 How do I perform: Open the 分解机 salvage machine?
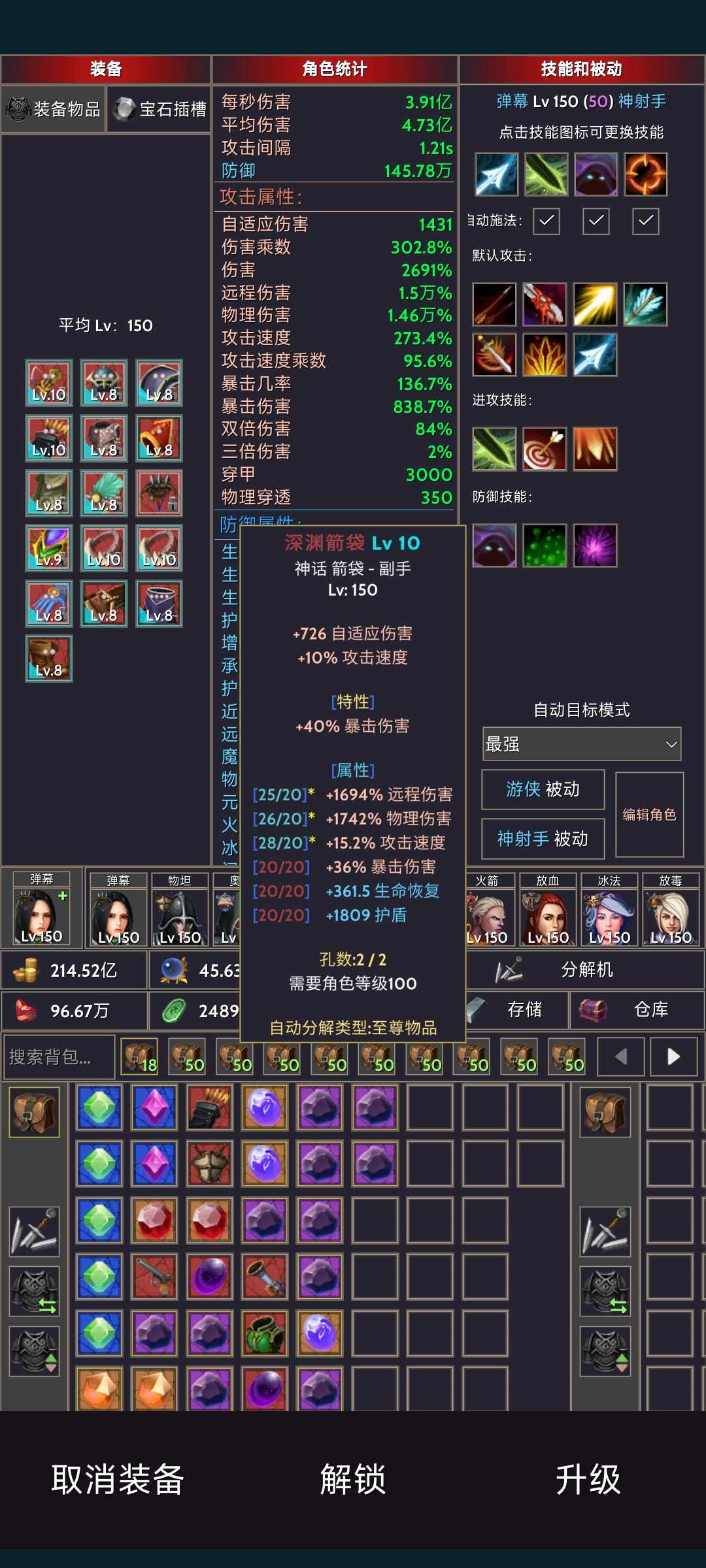coord(585,970)
